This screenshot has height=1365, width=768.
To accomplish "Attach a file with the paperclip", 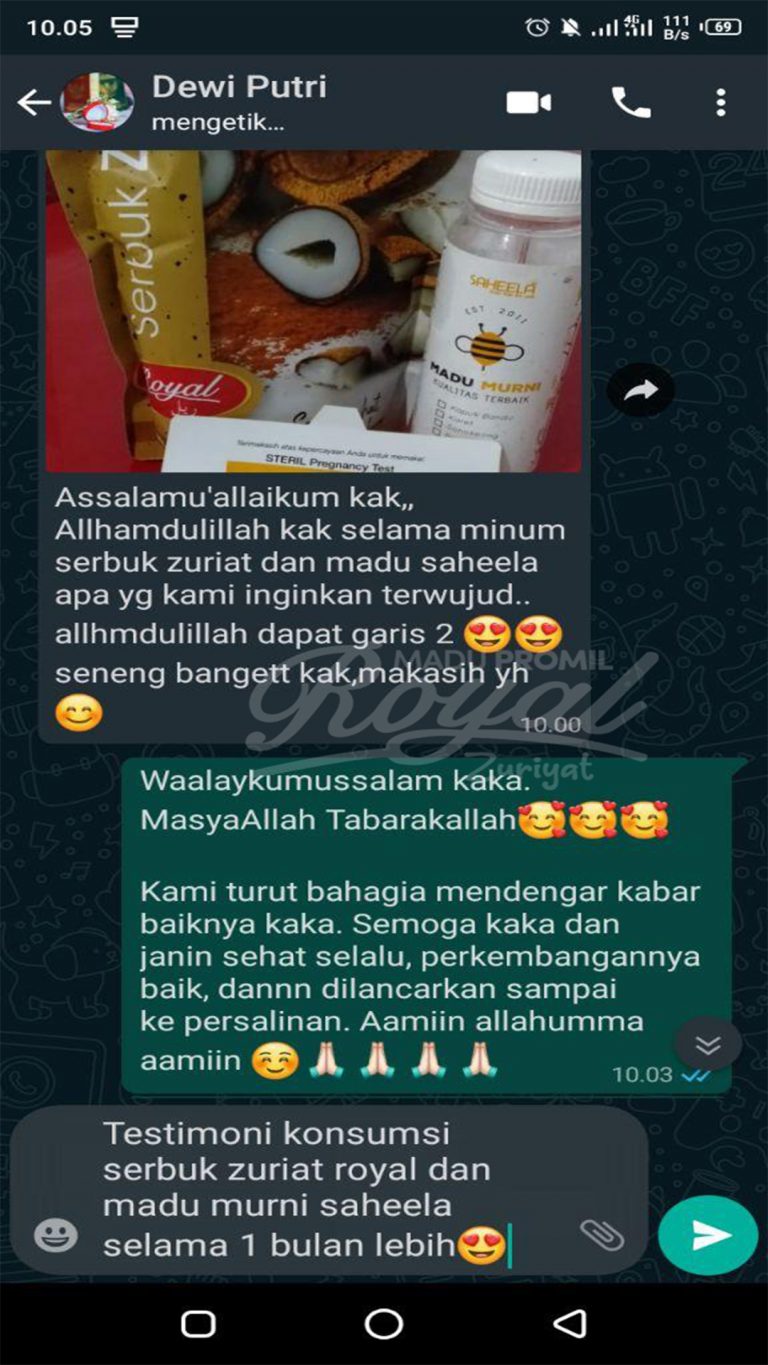I will [602, 1235].
